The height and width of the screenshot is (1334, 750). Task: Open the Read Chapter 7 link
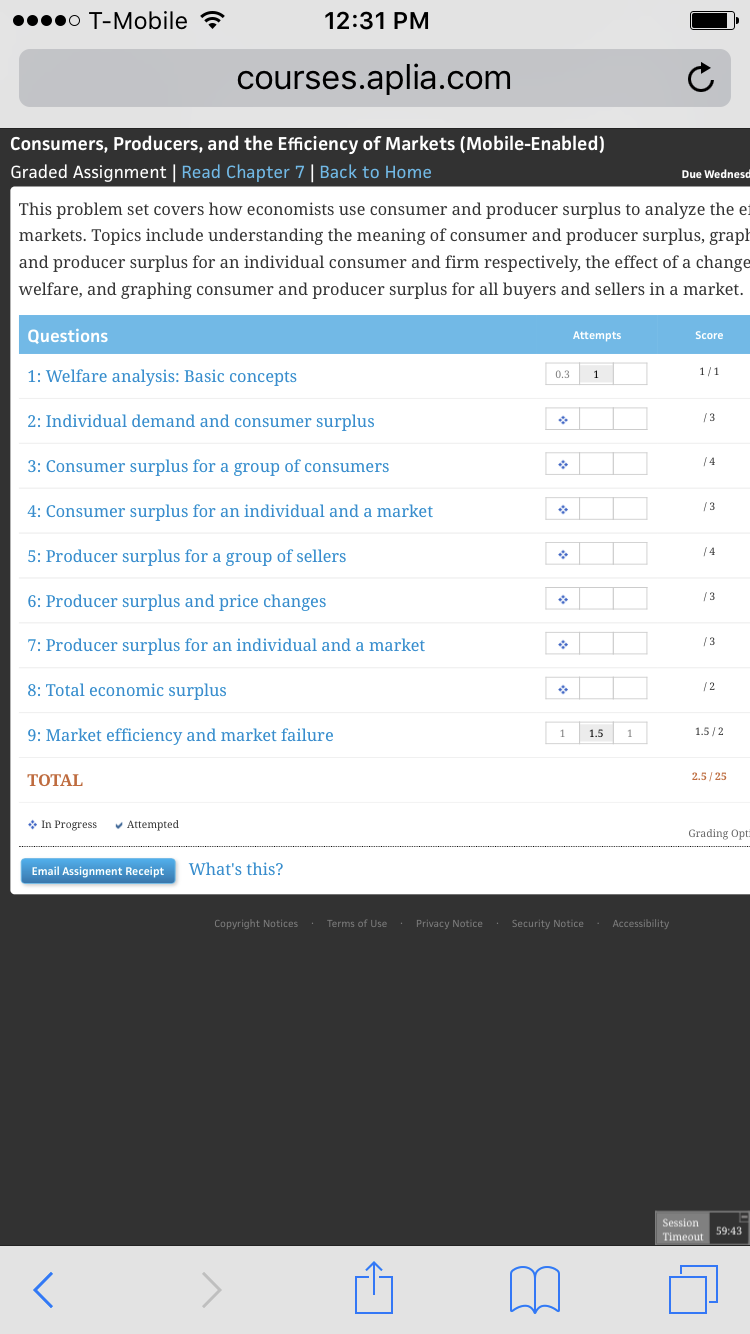243,172
